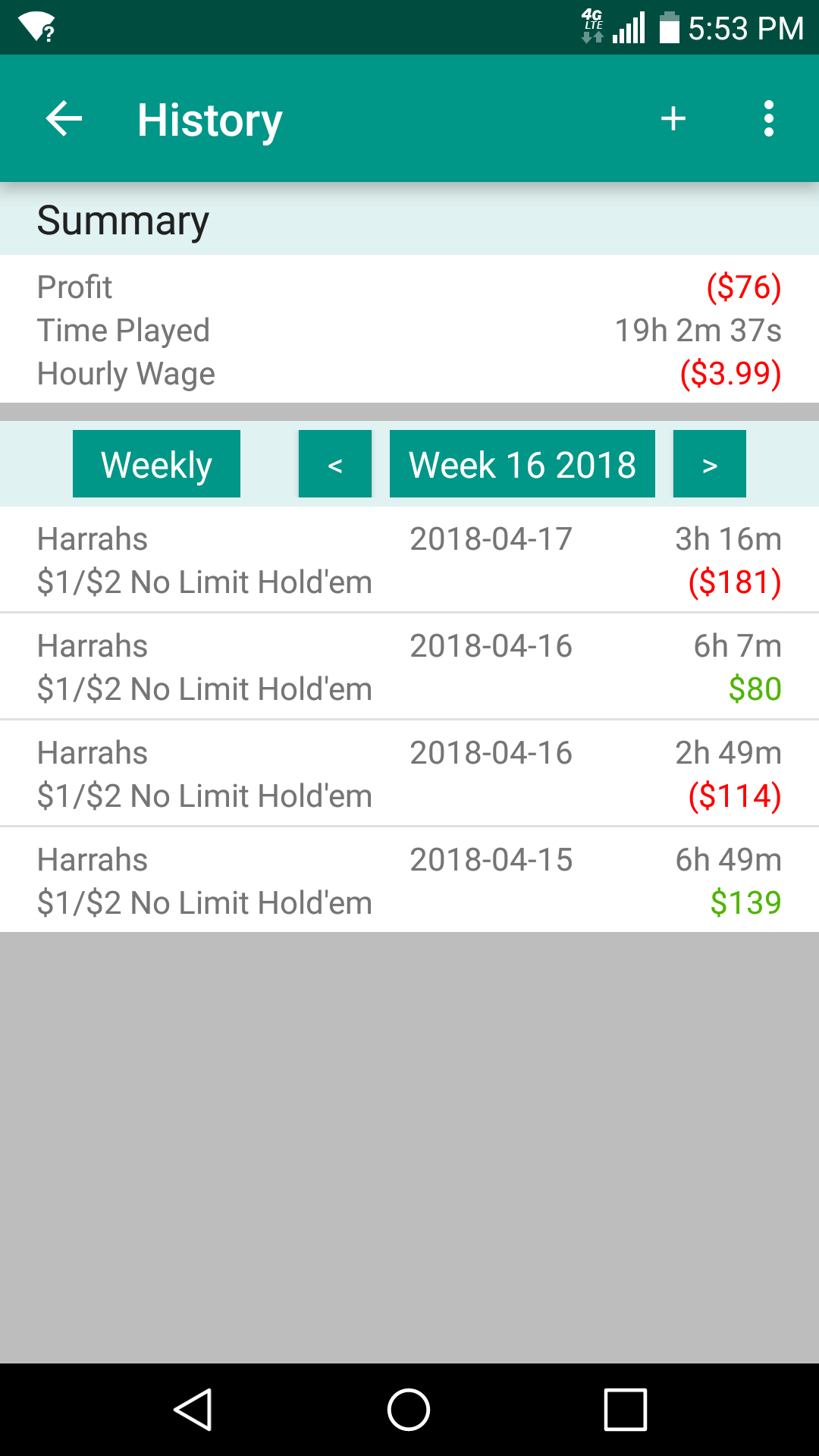Go to the previous week

pos(335,464)
